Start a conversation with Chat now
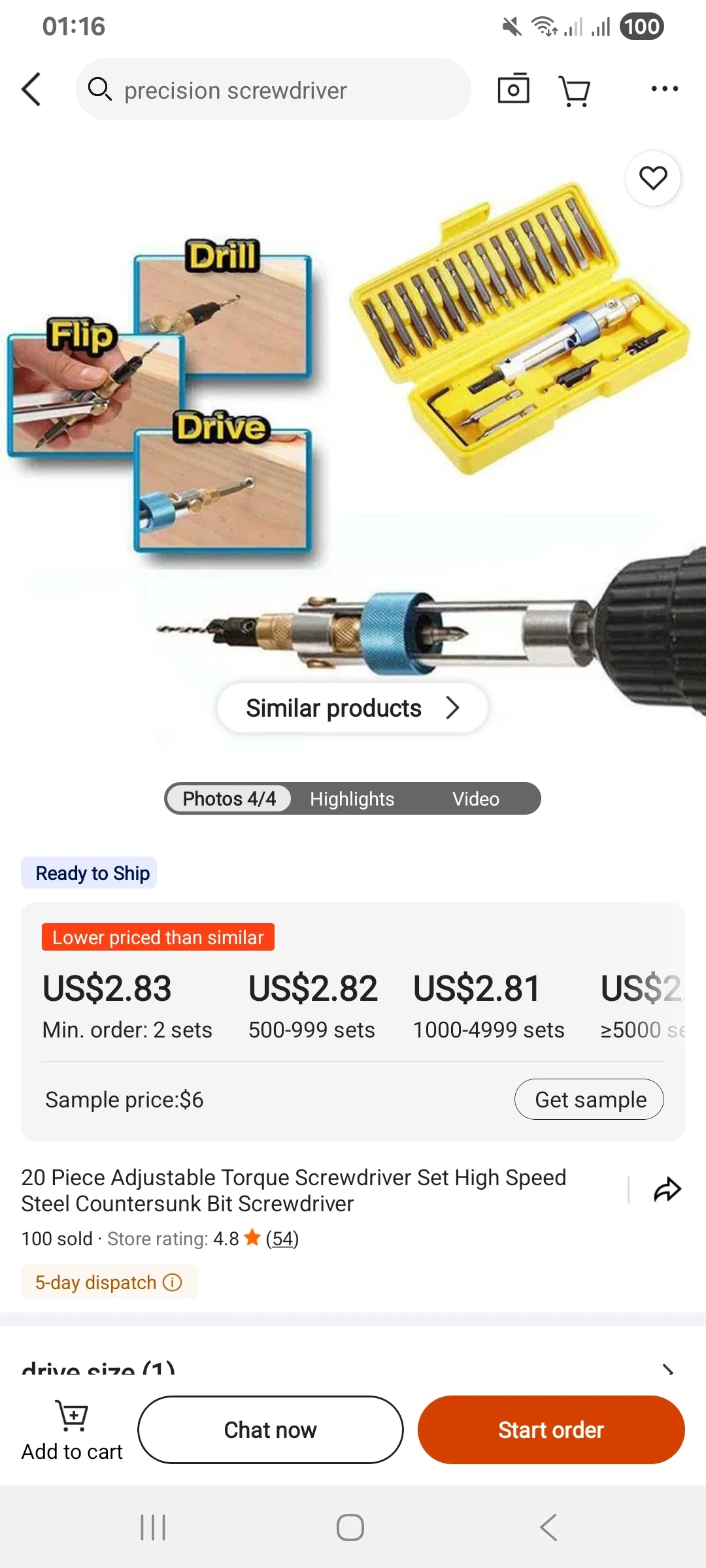This screenshot has width=706, height=1568. click(x=270, y=1429)
